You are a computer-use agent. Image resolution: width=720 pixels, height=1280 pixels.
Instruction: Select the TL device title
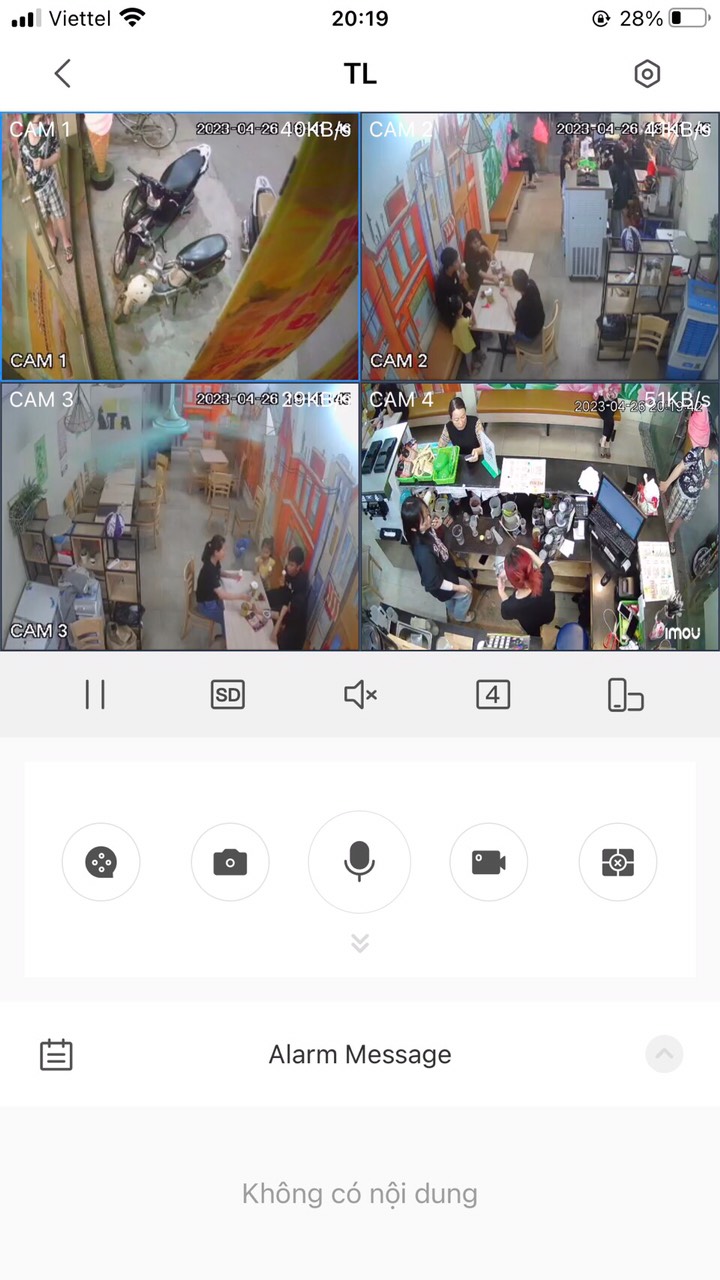tap(360, 73)
